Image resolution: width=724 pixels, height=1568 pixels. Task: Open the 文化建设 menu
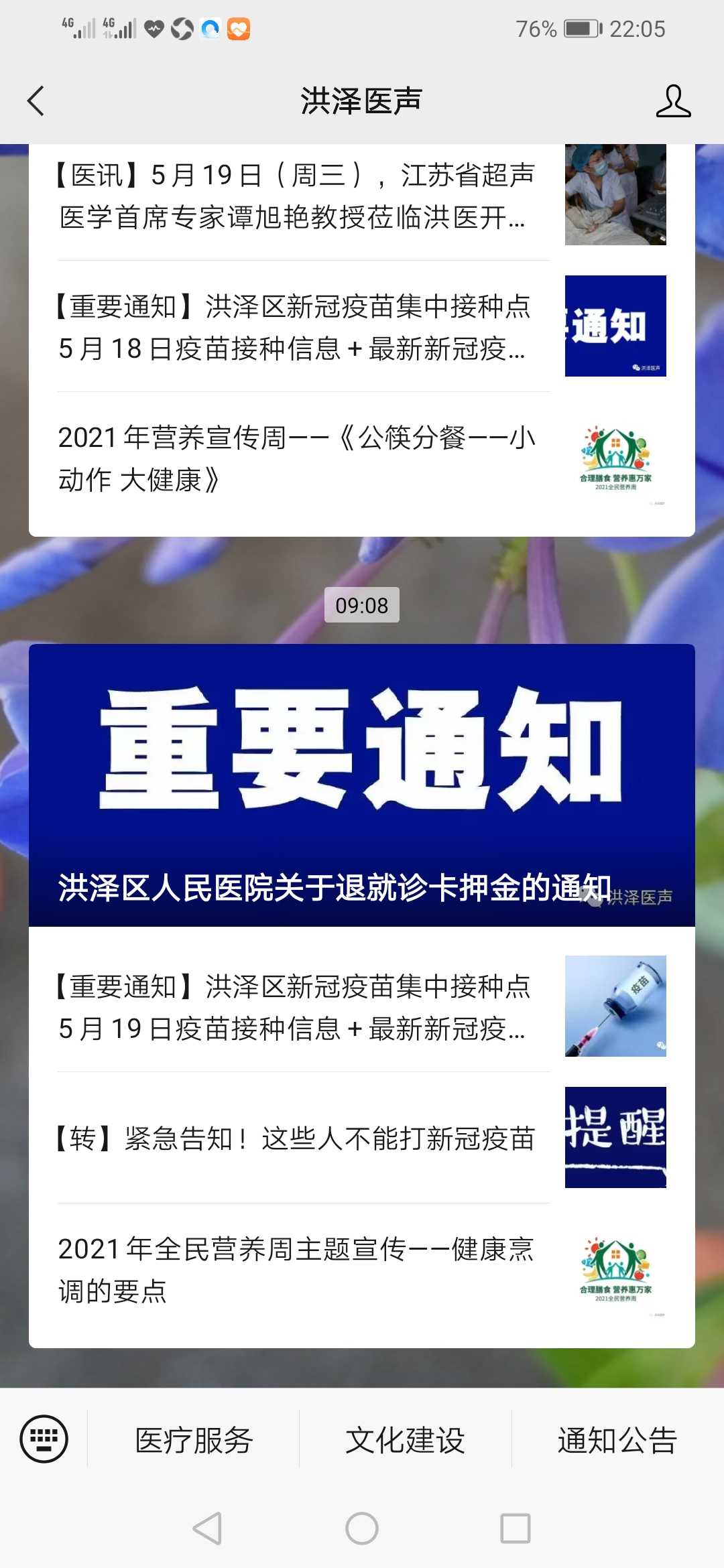point(406,1439)
